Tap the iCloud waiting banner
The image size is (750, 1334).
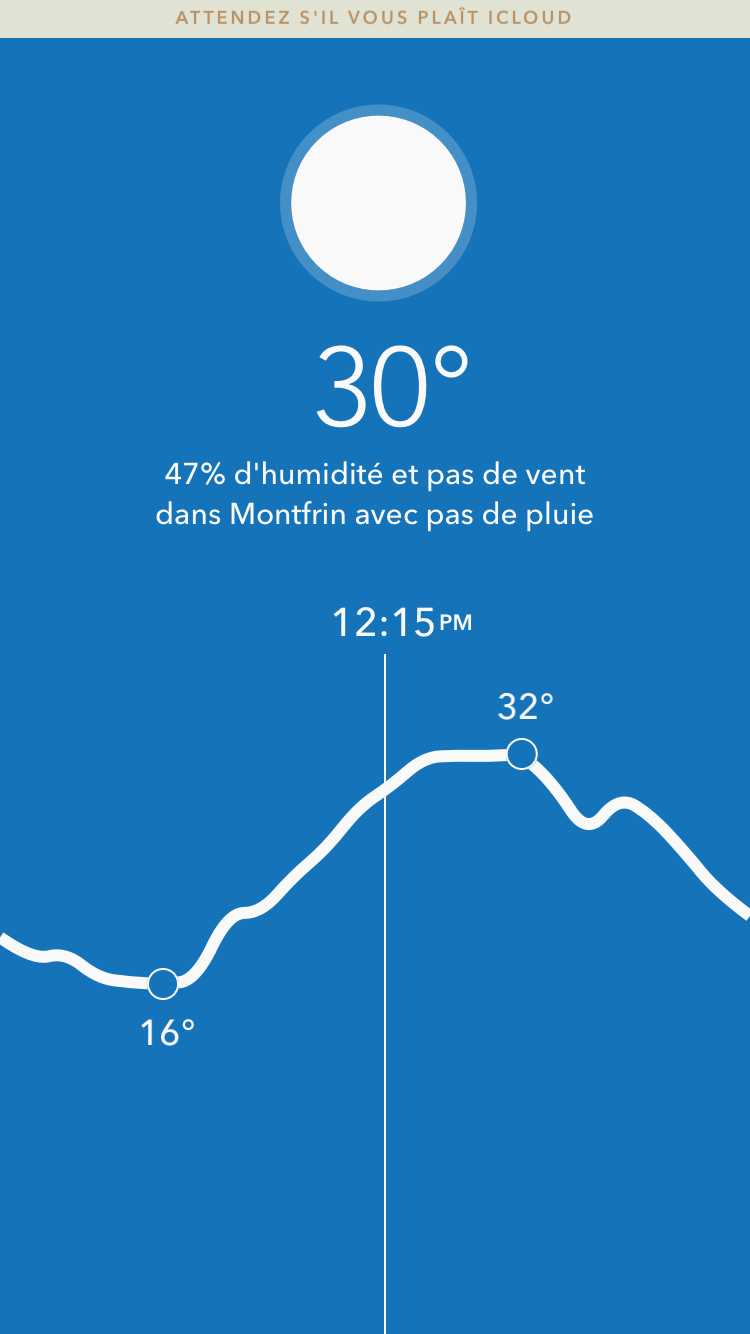coord(374,18)
